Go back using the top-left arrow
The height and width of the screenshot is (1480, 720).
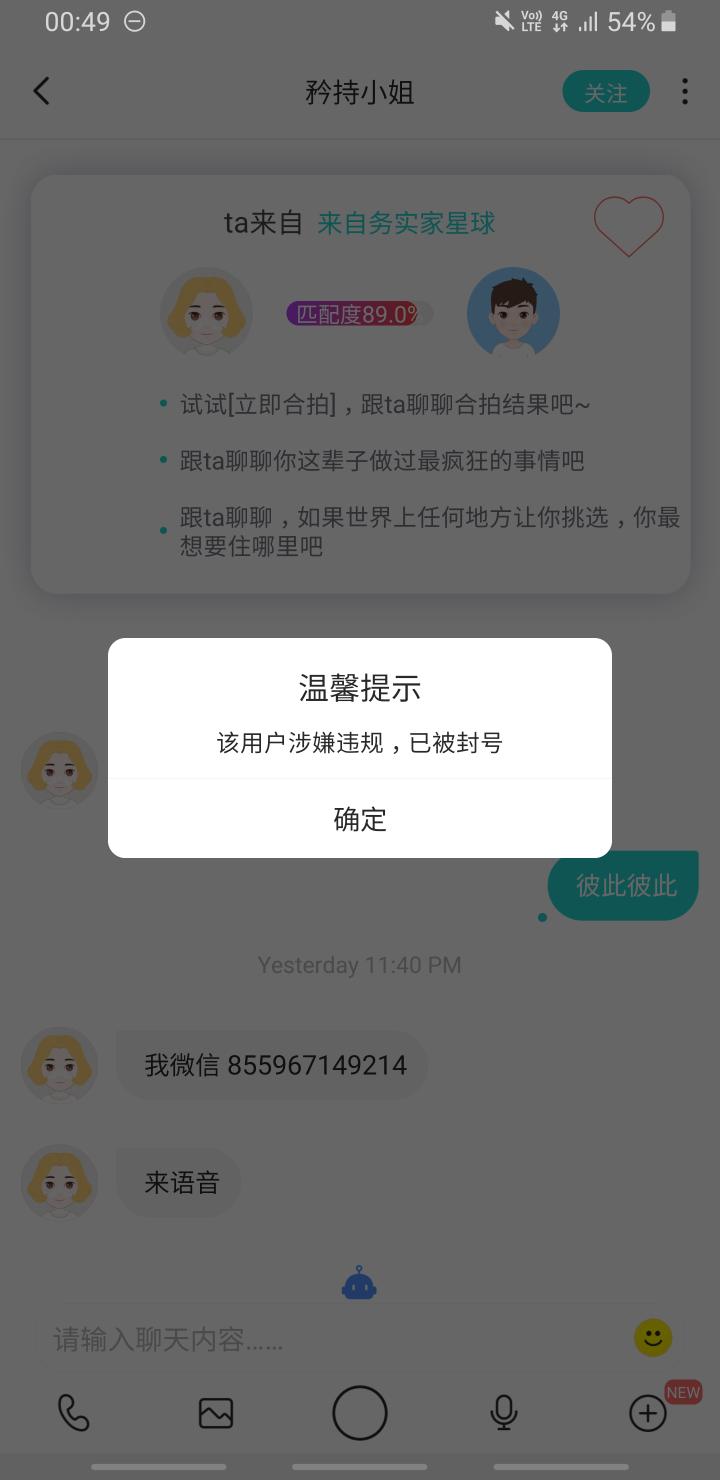click(x=41, y=91)
